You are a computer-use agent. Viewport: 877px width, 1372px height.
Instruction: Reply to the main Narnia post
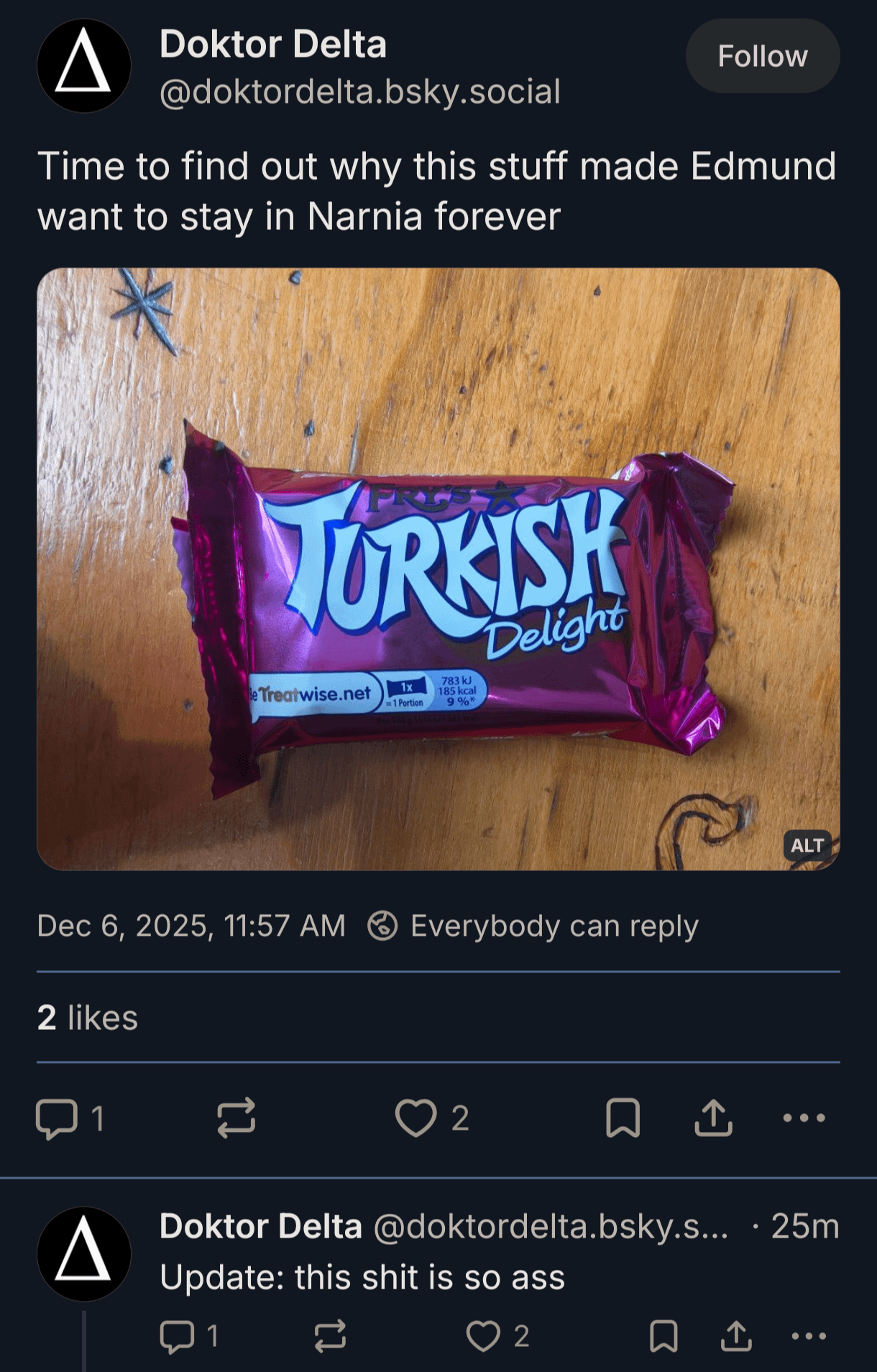click(x=58, y=1118)
